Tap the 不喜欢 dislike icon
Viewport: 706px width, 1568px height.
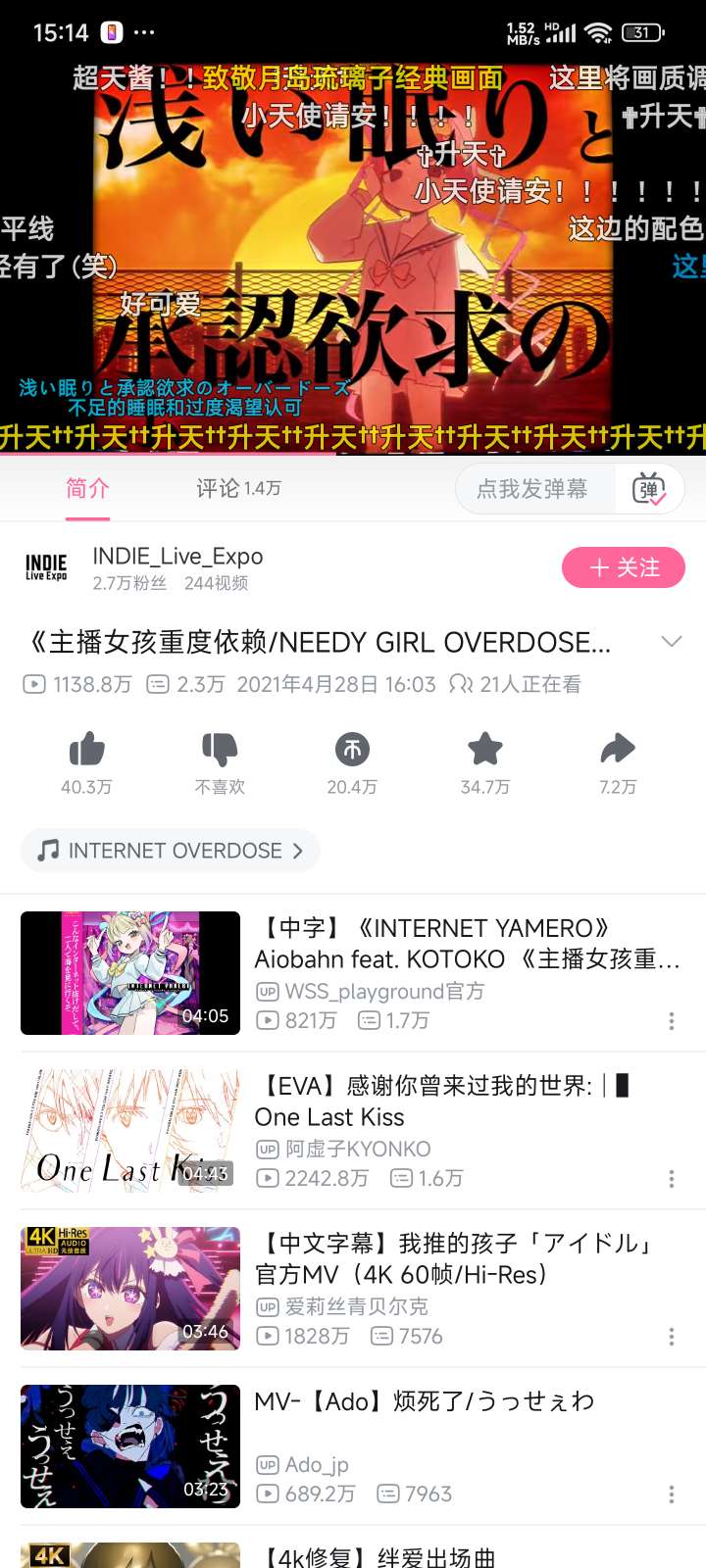click(x=220, y=751)
